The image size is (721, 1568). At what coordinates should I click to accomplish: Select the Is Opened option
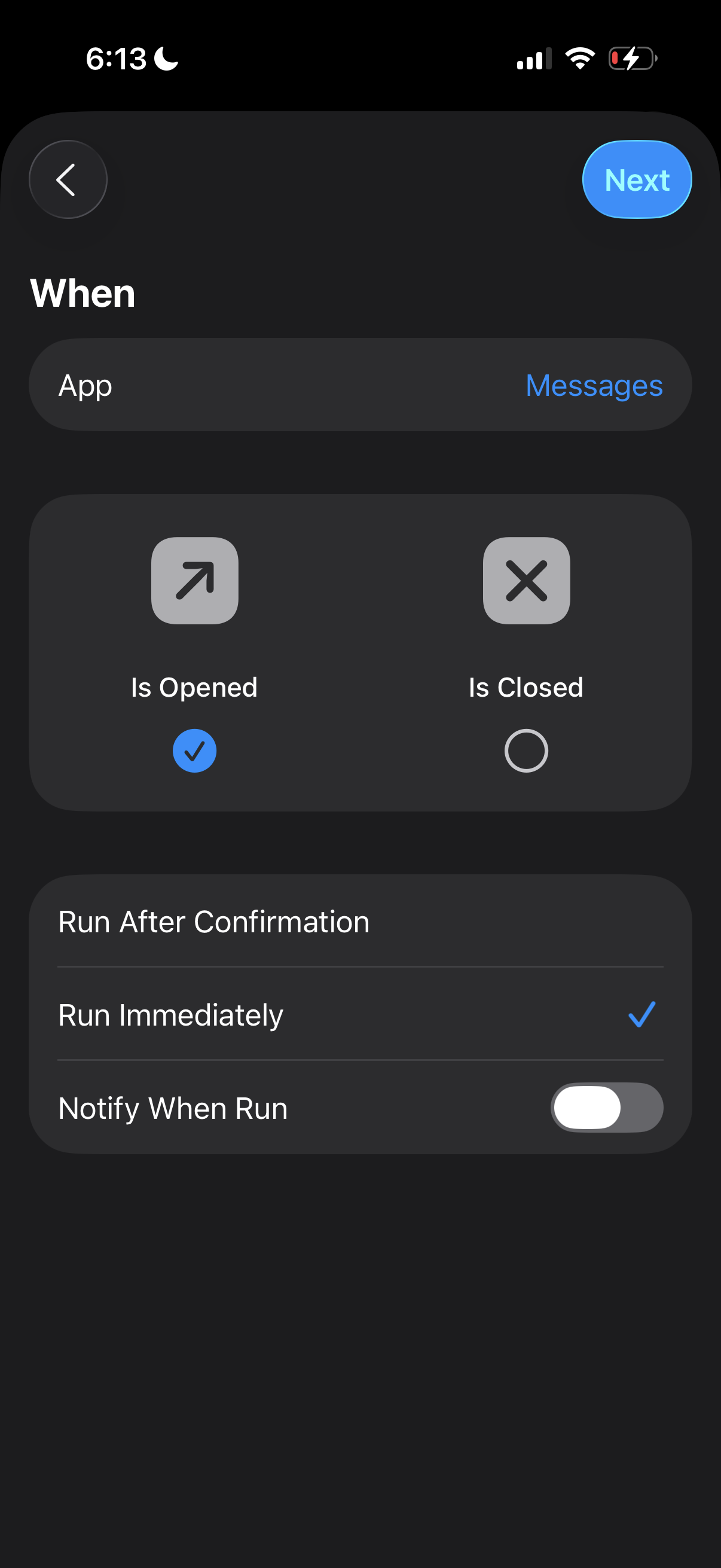click(194, 750)
